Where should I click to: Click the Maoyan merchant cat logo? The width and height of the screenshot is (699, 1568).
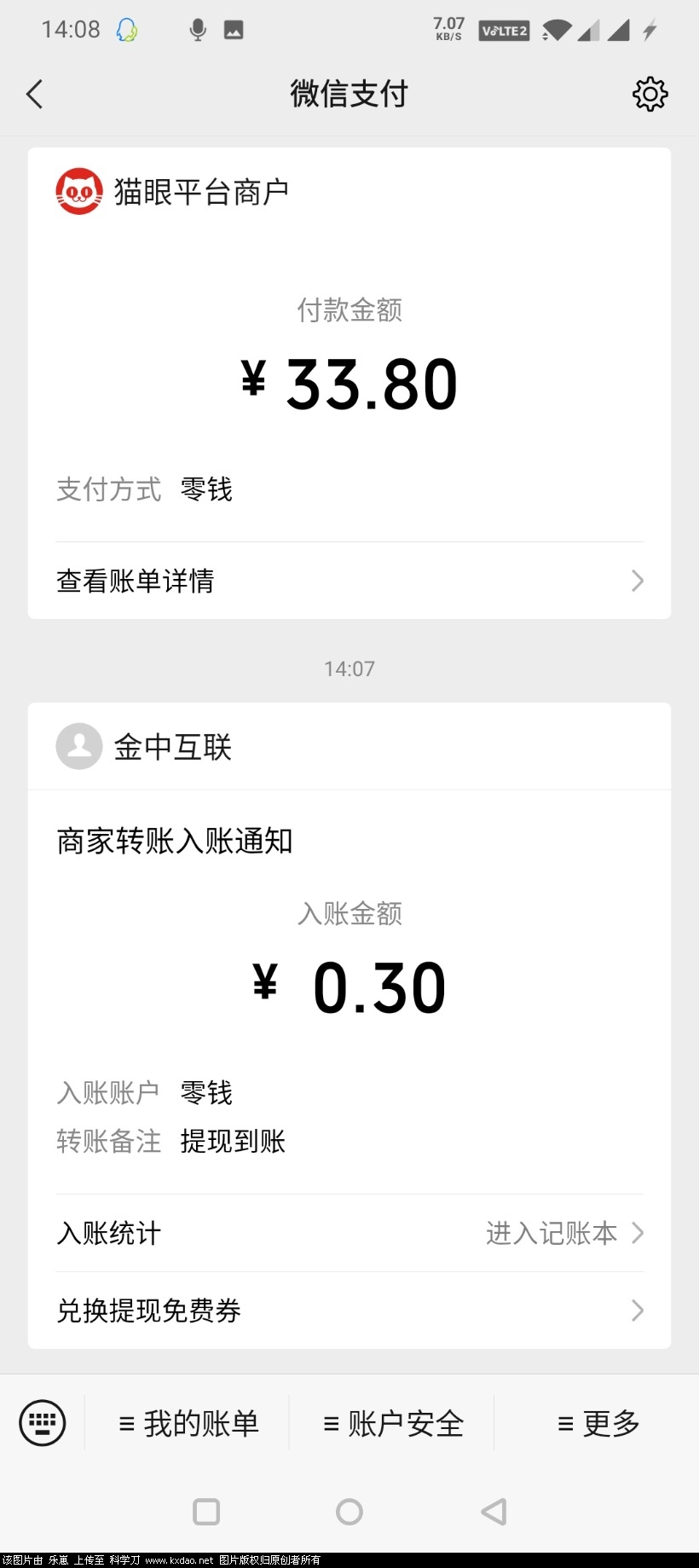coord(79,190)
